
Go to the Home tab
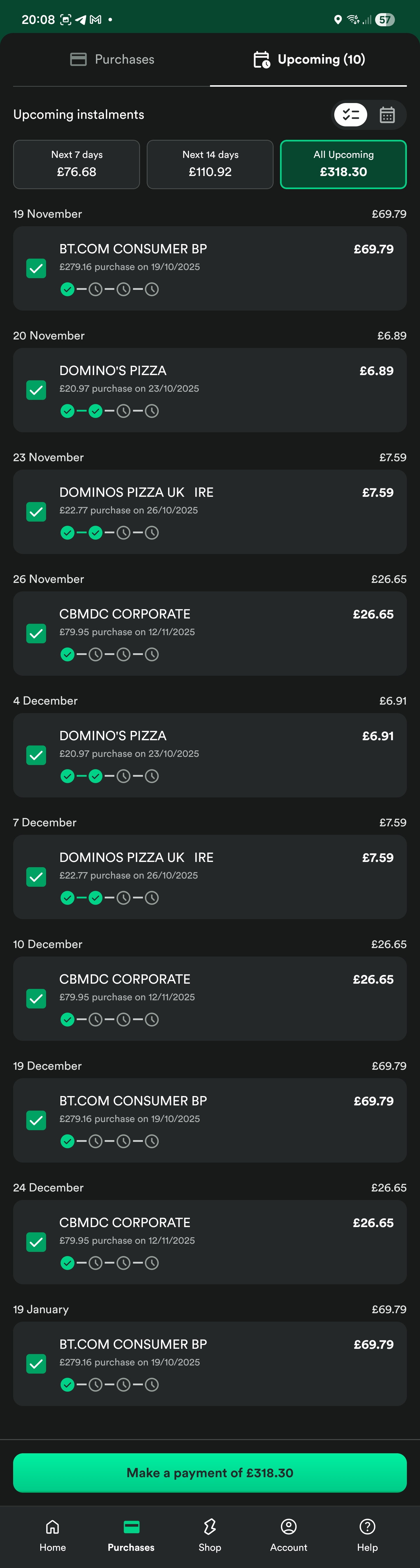tap(53, 1534)
